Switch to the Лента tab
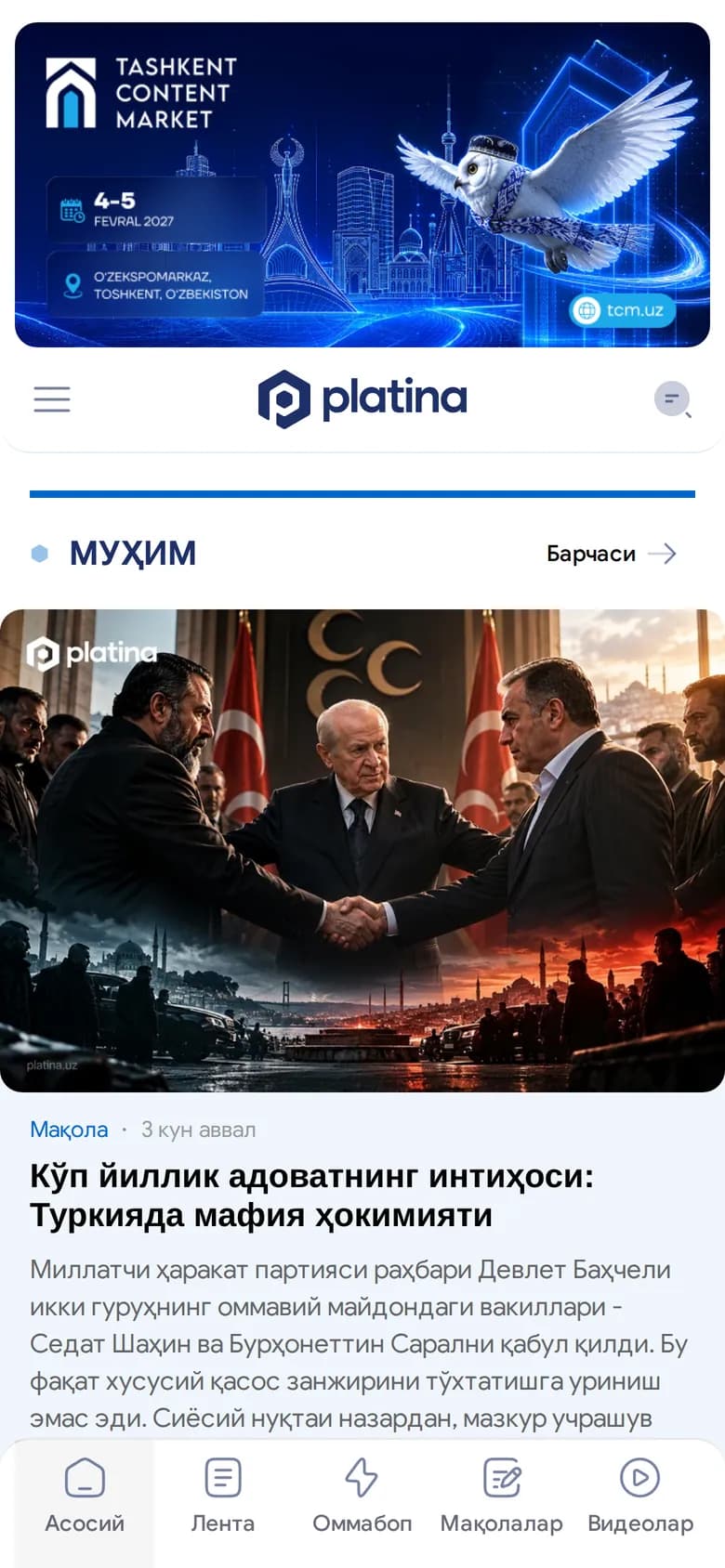 [223, 1496]
